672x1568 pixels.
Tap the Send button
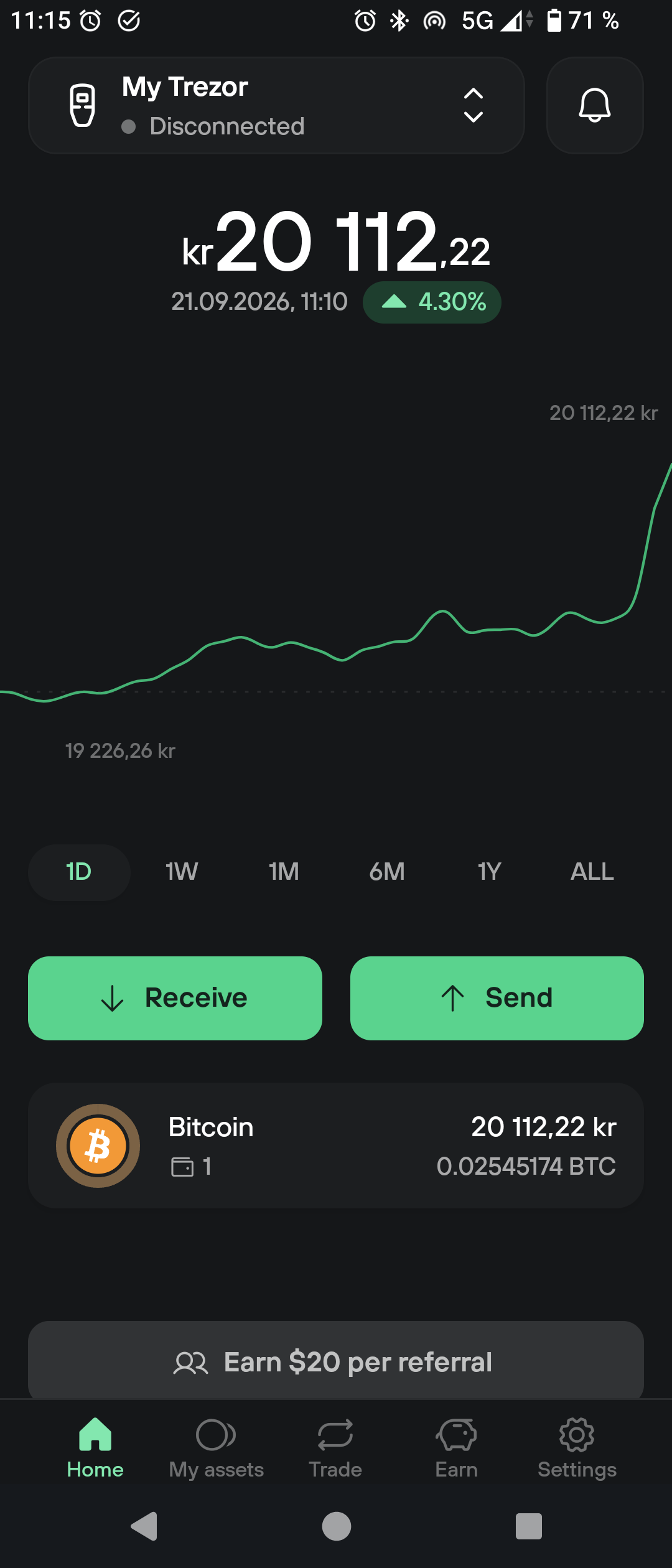click(497, 998)
